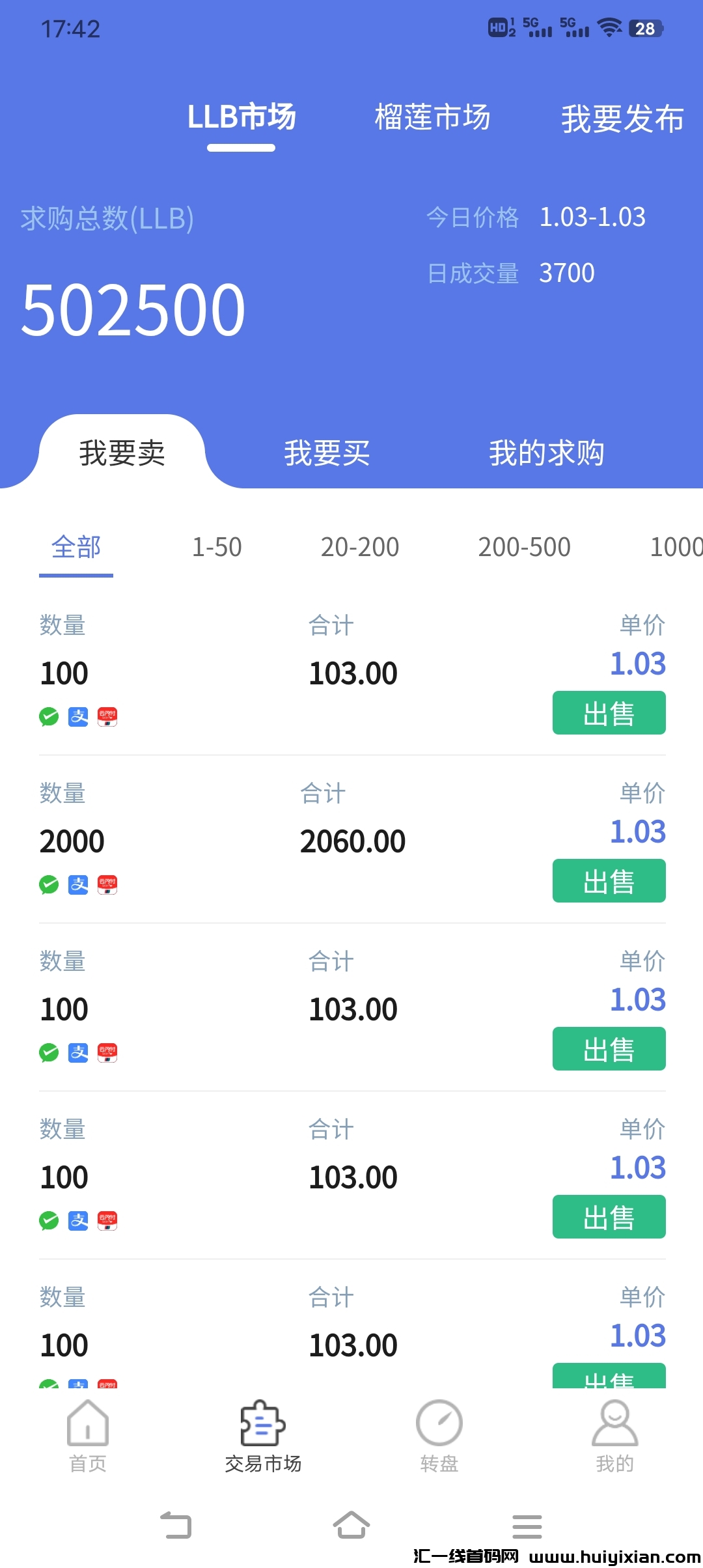
Task: Switch to the 榴莲市场 tab
Action: coord(433,119)
